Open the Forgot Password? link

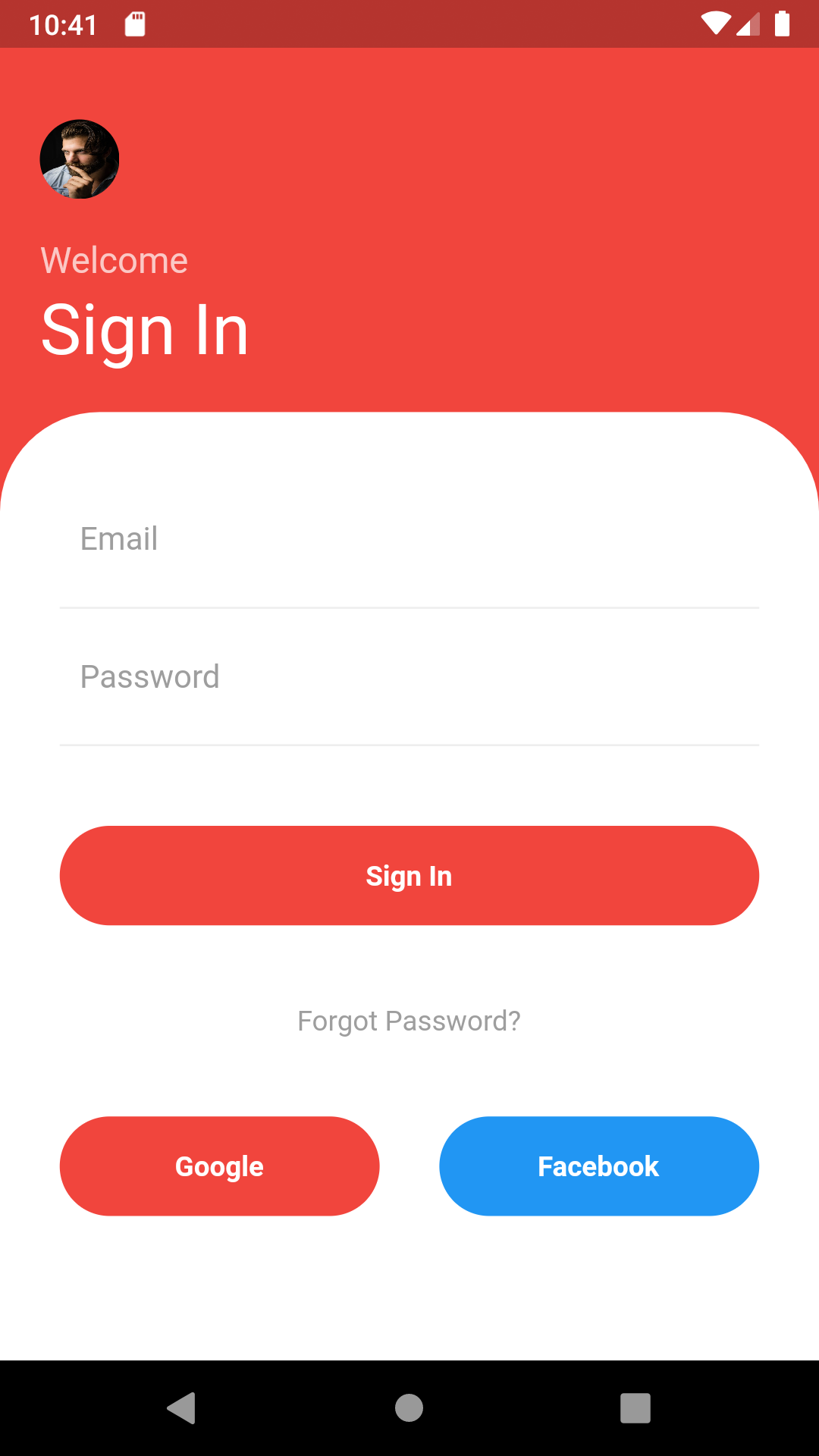pos(409,1021)
